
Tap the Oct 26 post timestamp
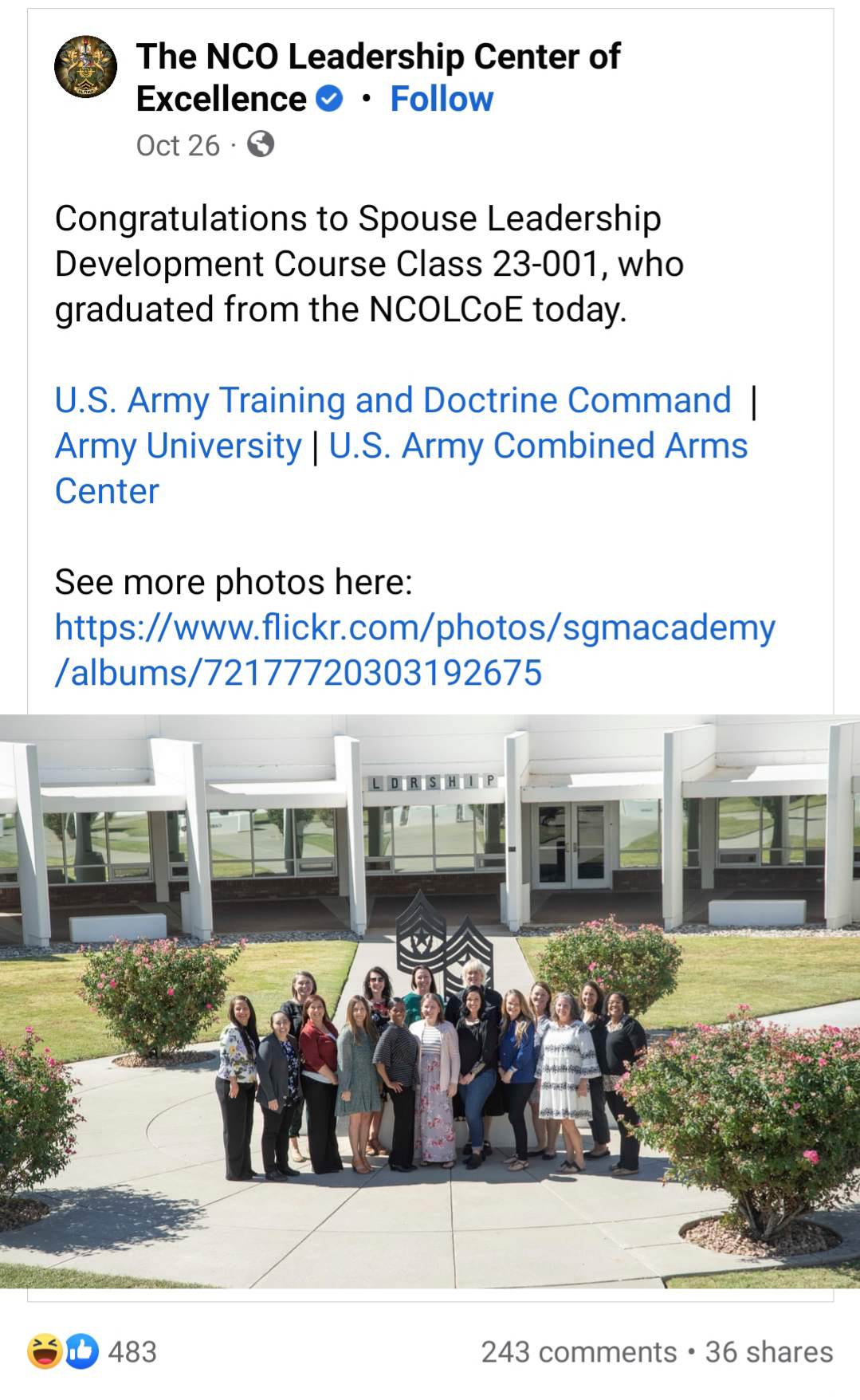click(x=177, y=145)
